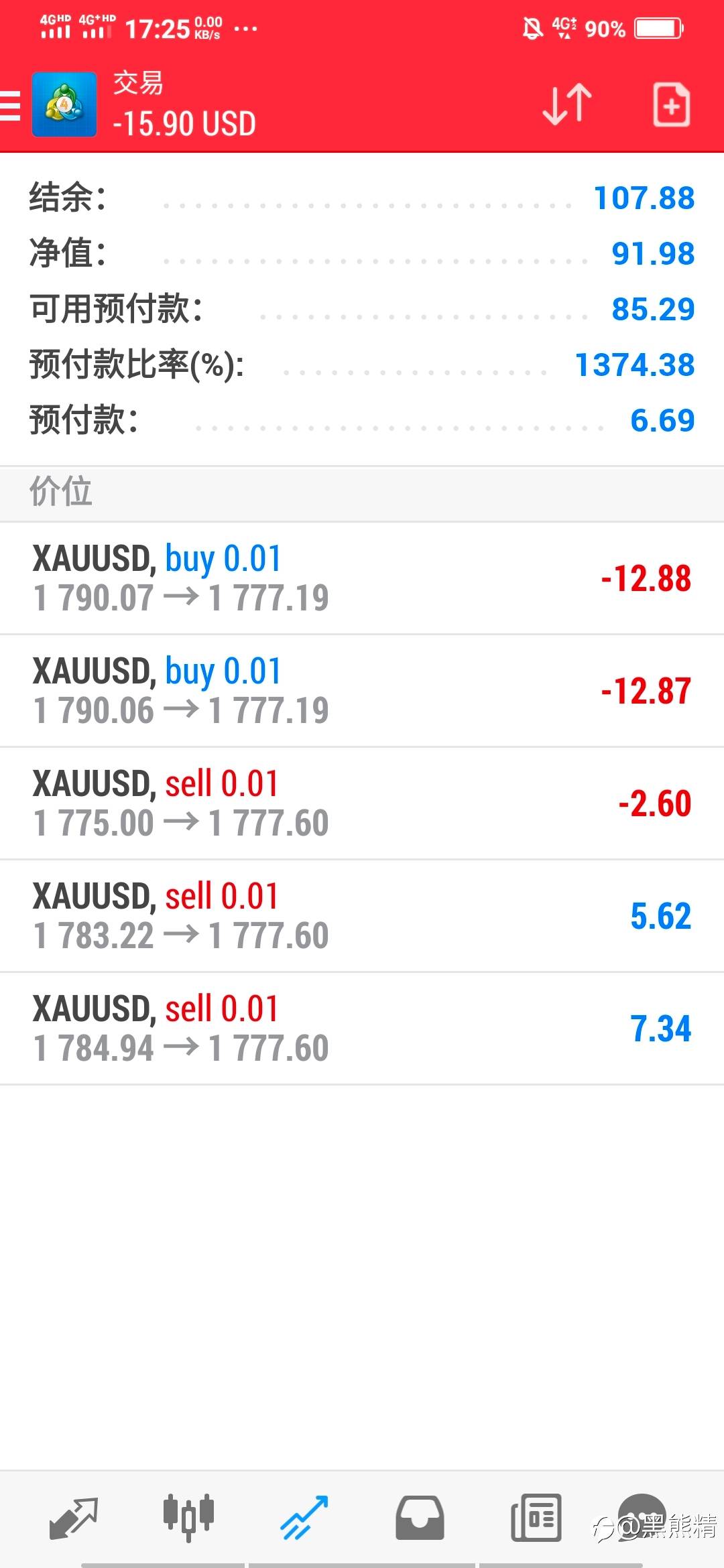This screenshot has width=724, height=1568.
Task: Open the News tab
Action: click(536, 1518)
